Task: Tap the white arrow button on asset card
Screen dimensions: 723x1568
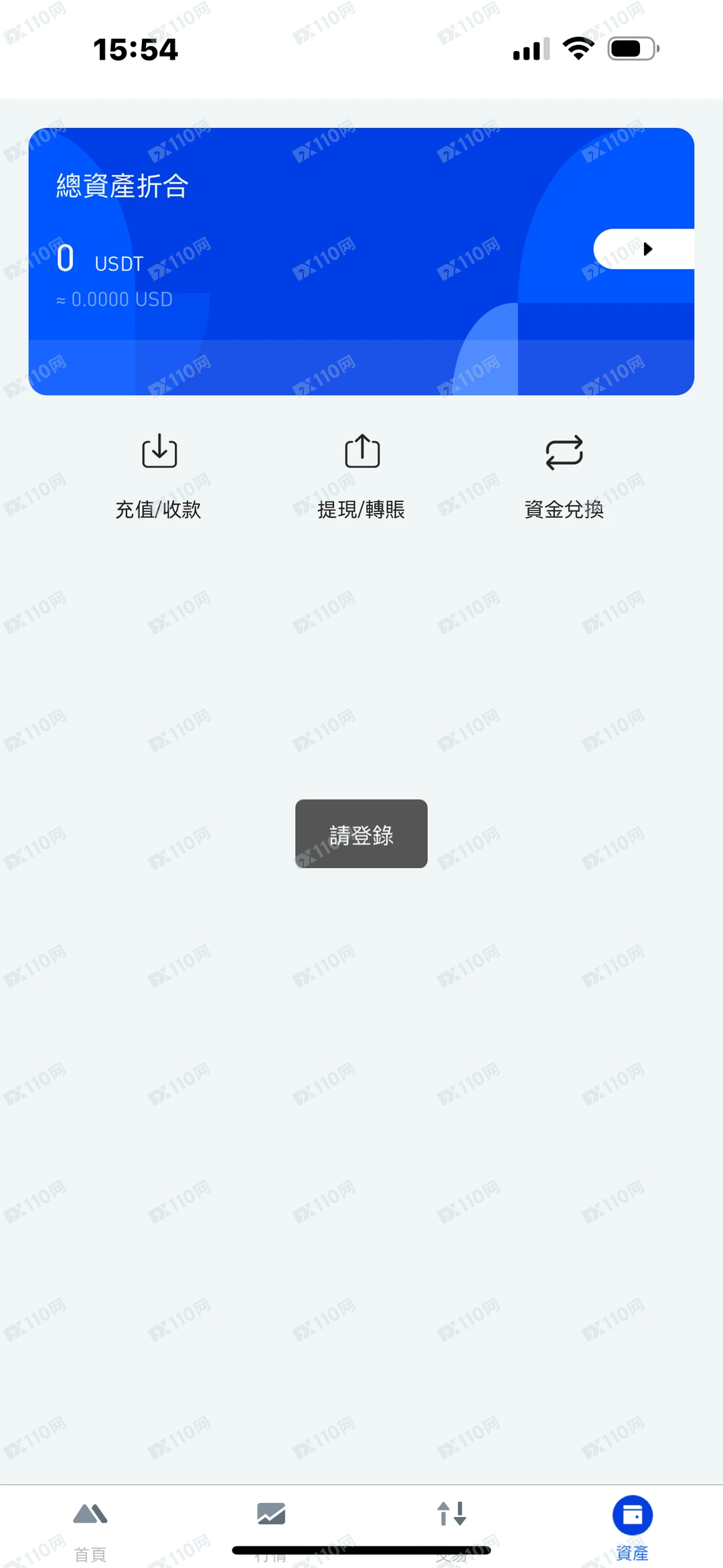Action: pyautogui.click(x=644, y=249)
